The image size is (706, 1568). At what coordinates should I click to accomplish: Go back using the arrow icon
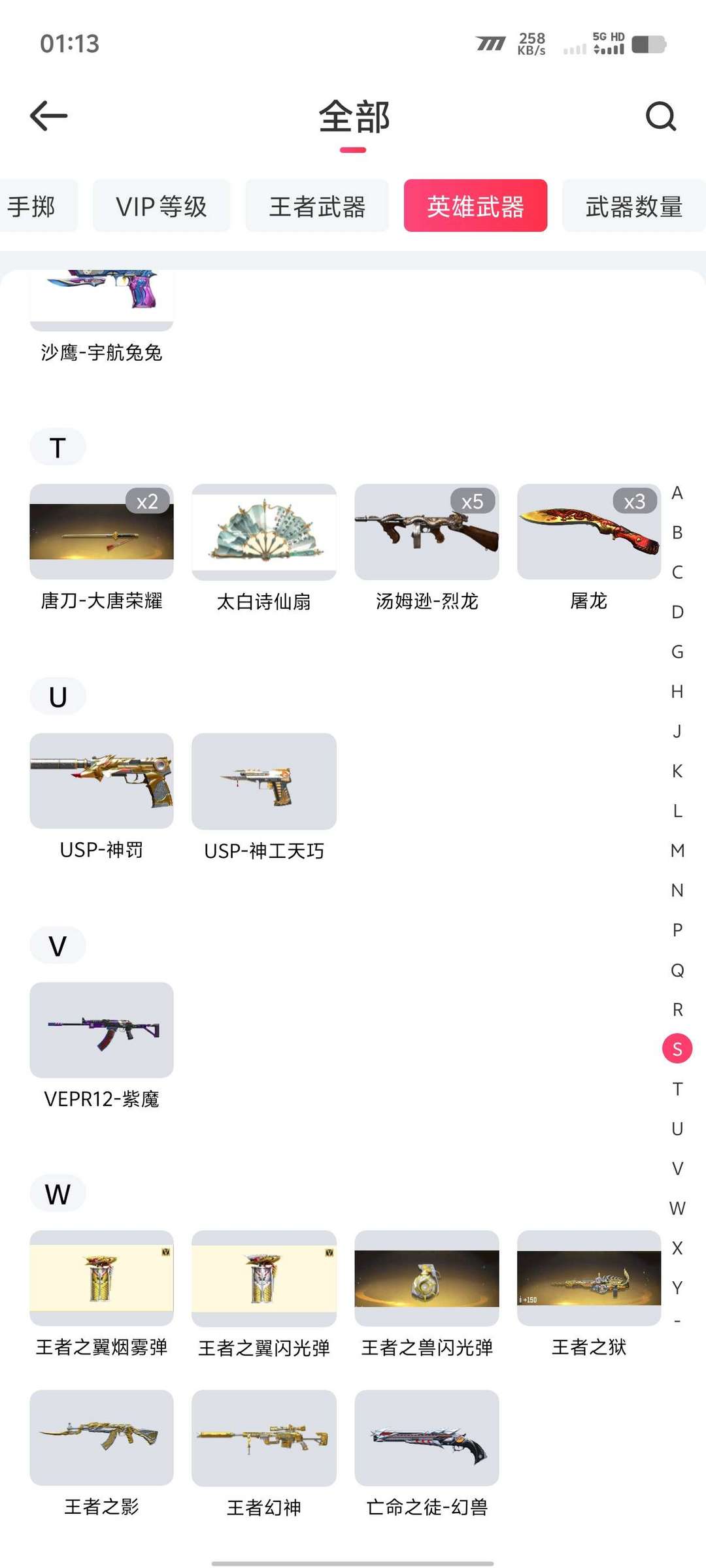coord(49,116)
